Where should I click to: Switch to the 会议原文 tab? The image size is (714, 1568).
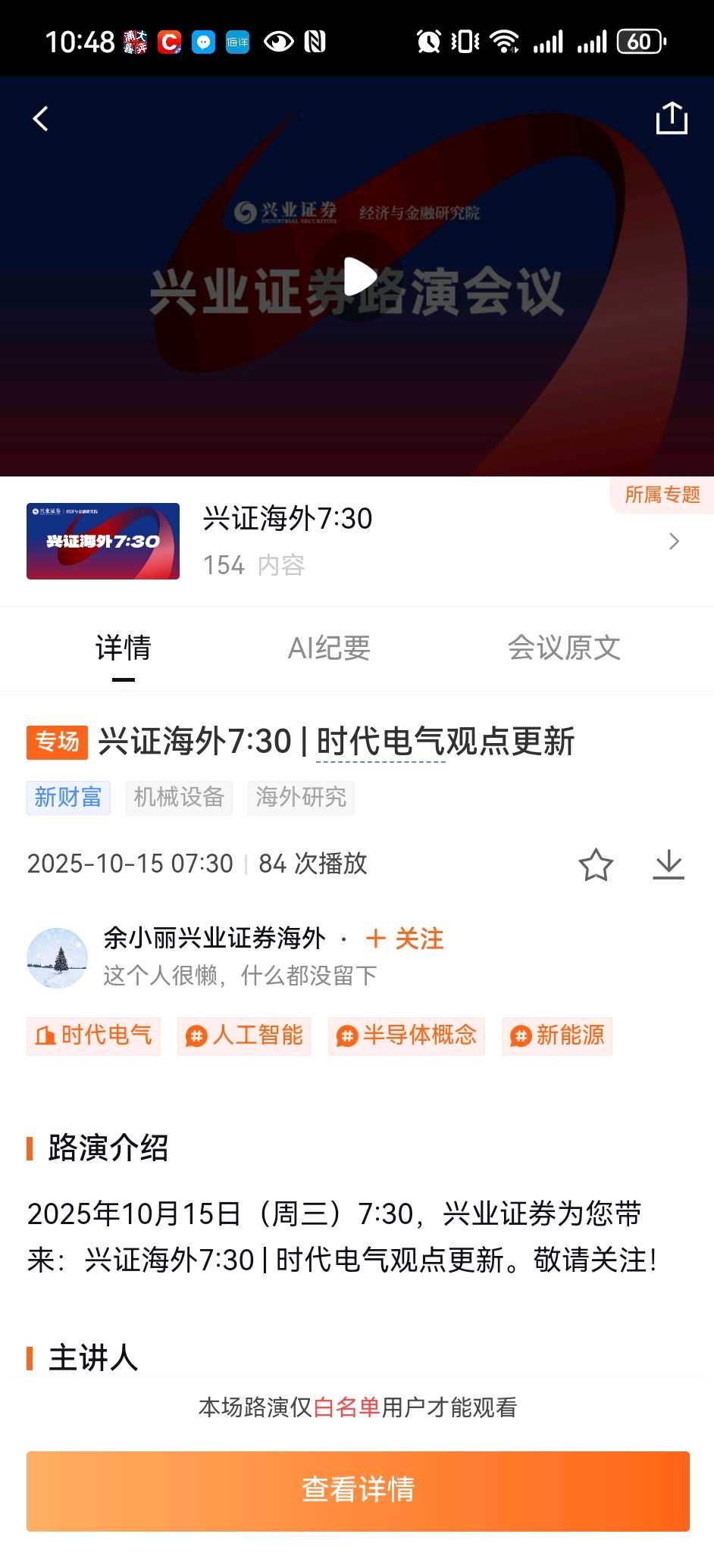click(564, 648)
